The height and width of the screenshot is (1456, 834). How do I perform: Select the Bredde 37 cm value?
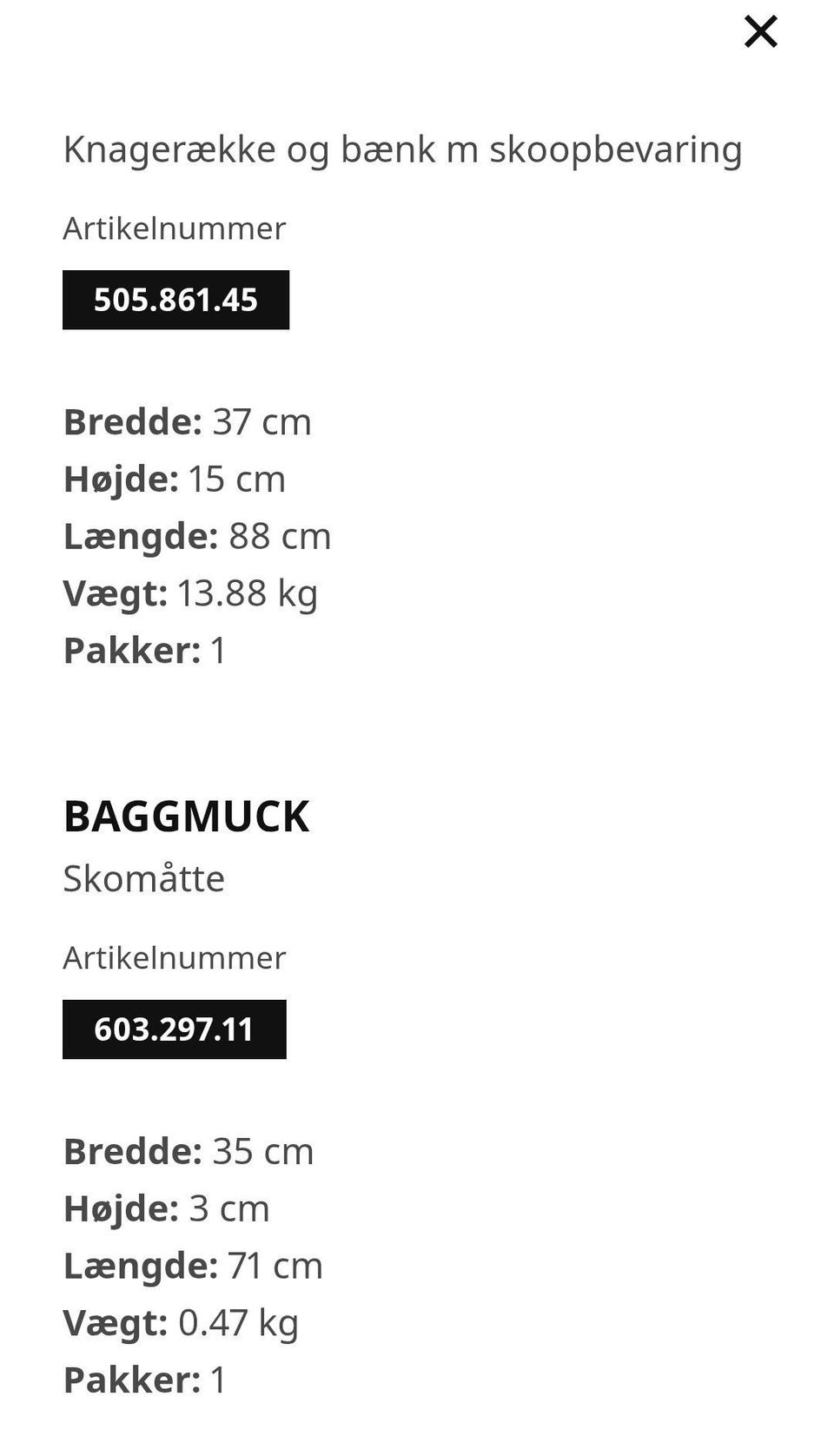(189, 422)
